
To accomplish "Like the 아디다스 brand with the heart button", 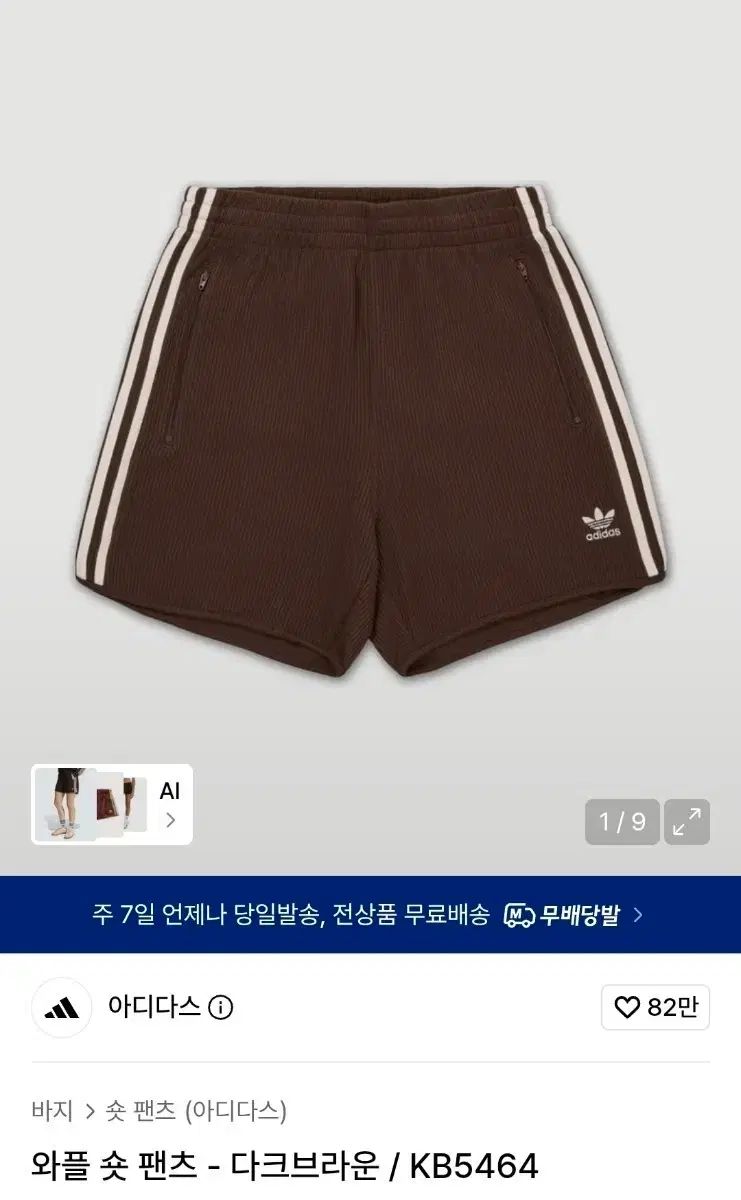I will pyautogui.click(x=656, y=1007).
